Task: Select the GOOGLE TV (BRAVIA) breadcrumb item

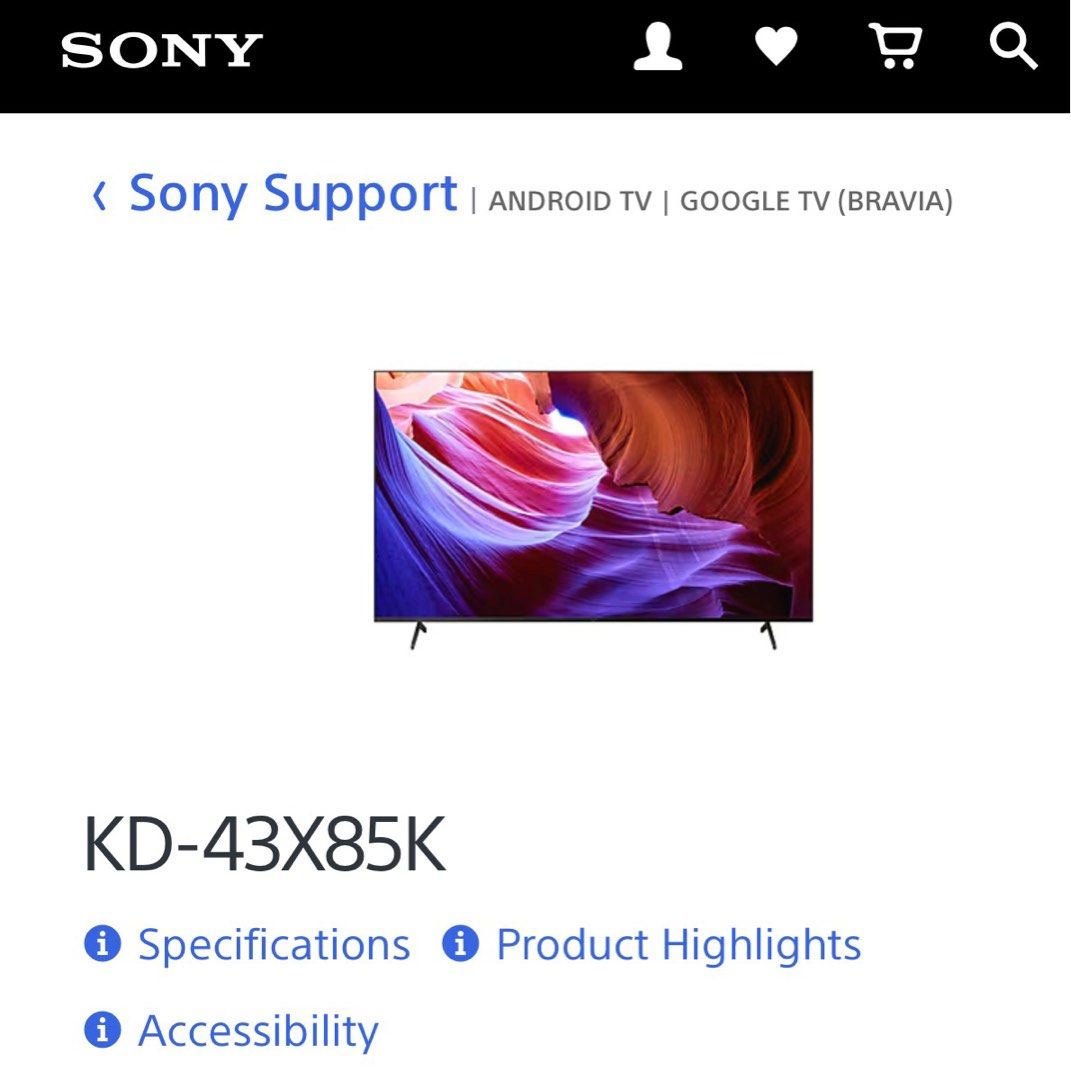Action: coord(816,201)
